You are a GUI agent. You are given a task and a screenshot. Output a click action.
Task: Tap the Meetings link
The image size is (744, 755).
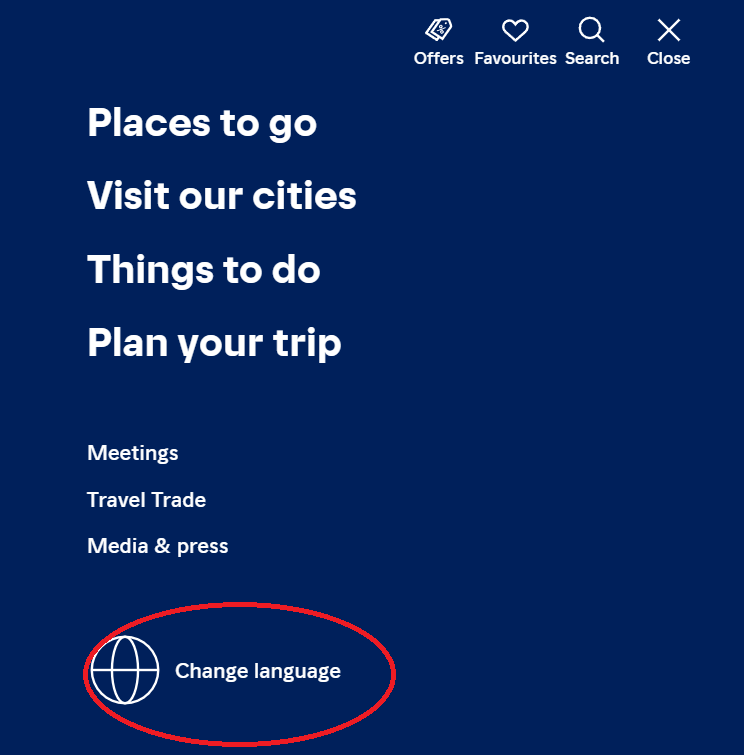pos(133,453)
